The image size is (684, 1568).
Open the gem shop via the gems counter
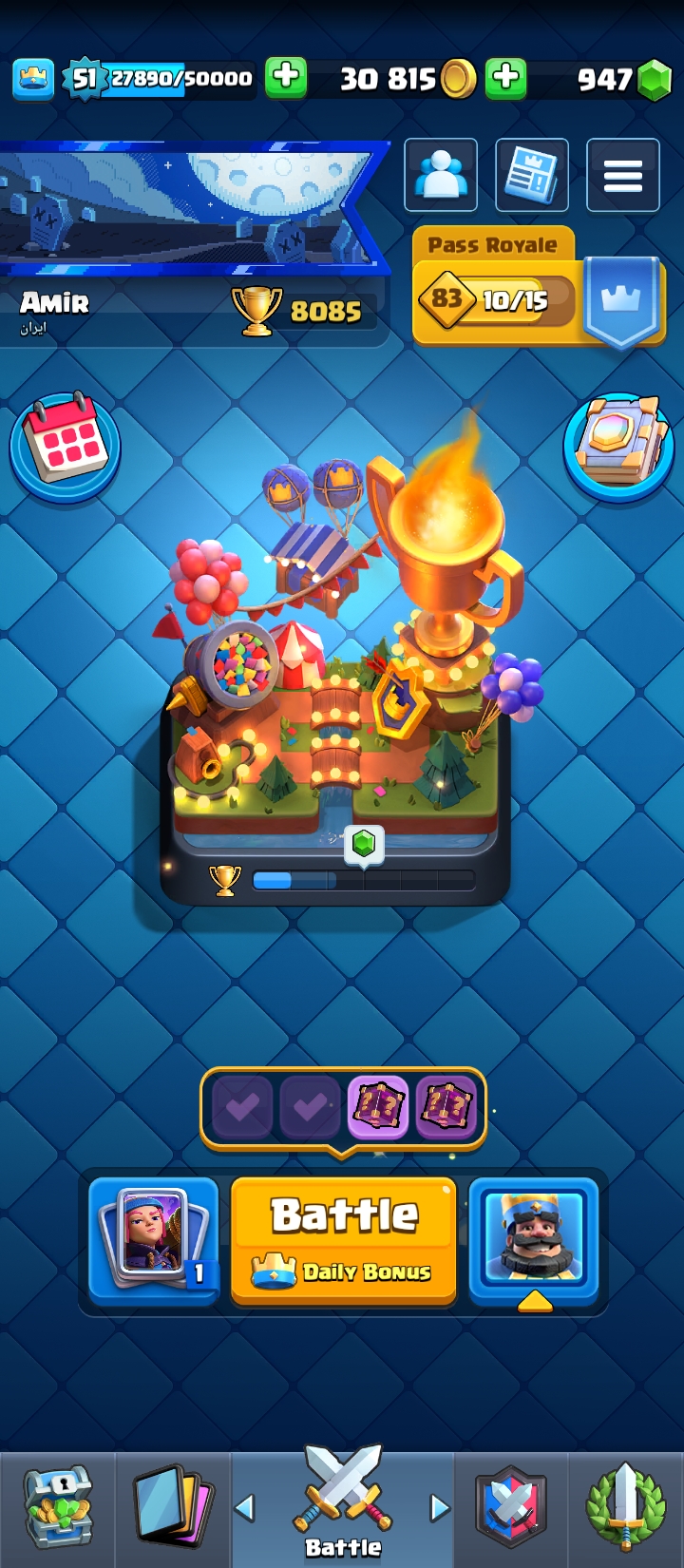(x=623, y=79)
